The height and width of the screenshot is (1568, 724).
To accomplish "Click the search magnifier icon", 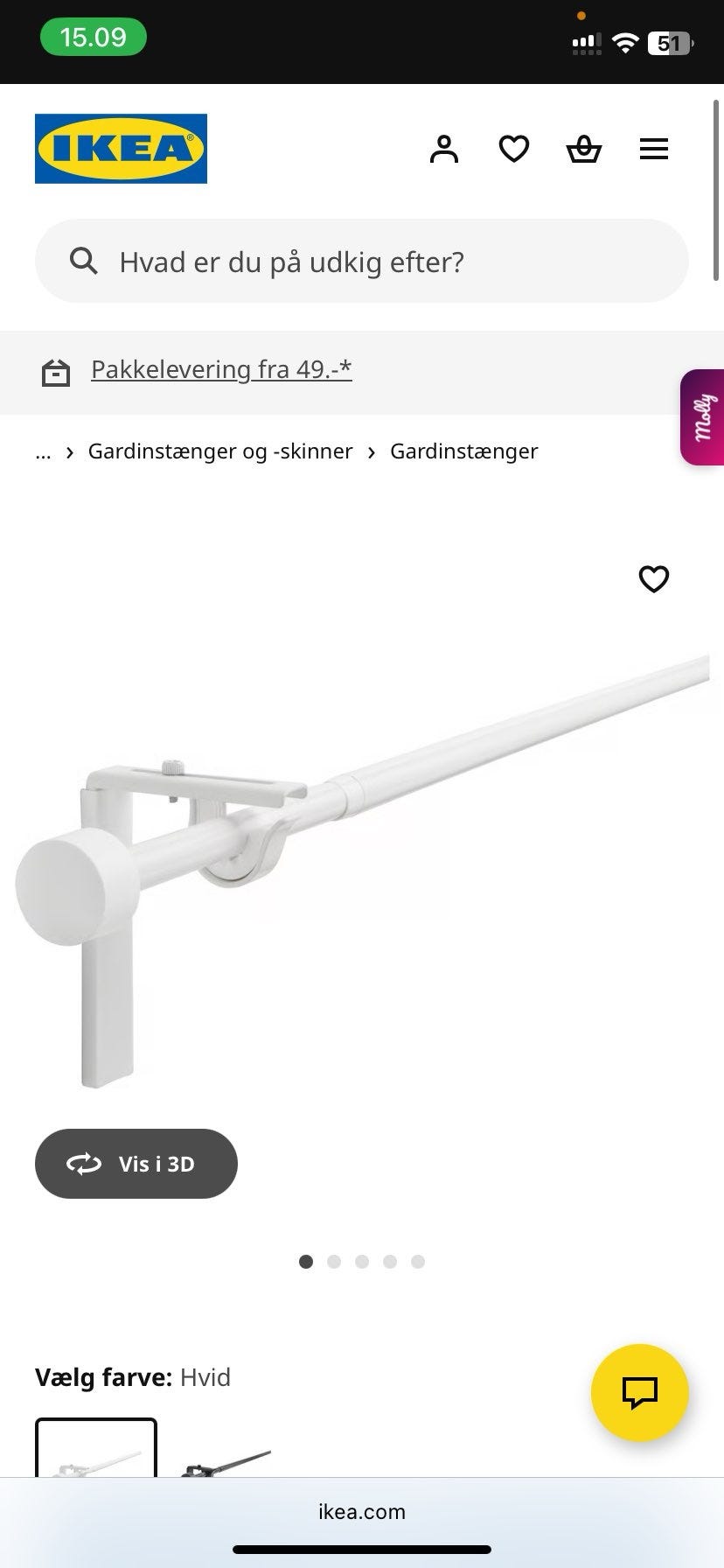I will click(x=83, y=261).
